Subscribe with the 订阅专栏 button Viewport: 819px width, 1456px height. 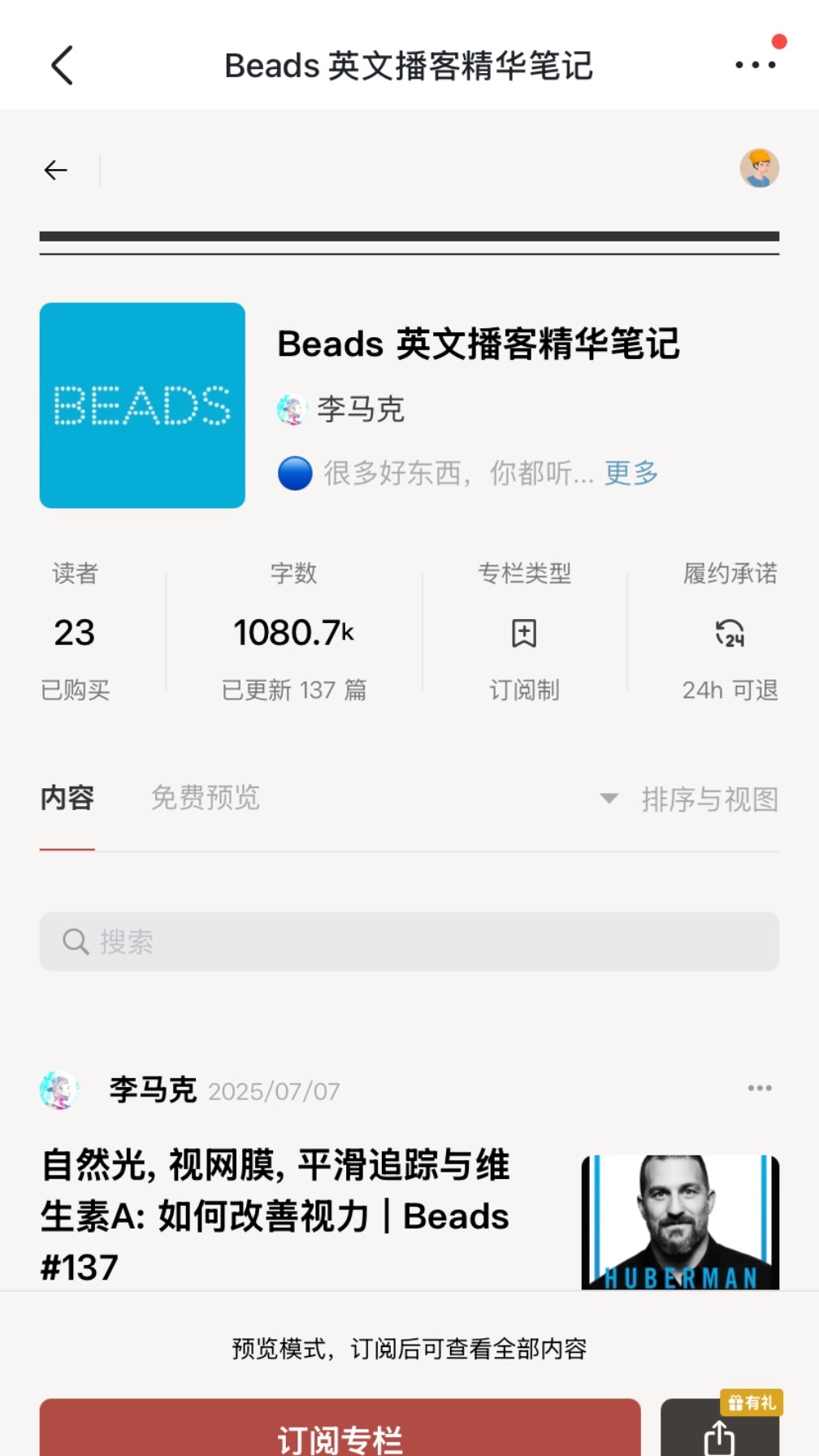pyautogui.click(x=340, y=1428)
